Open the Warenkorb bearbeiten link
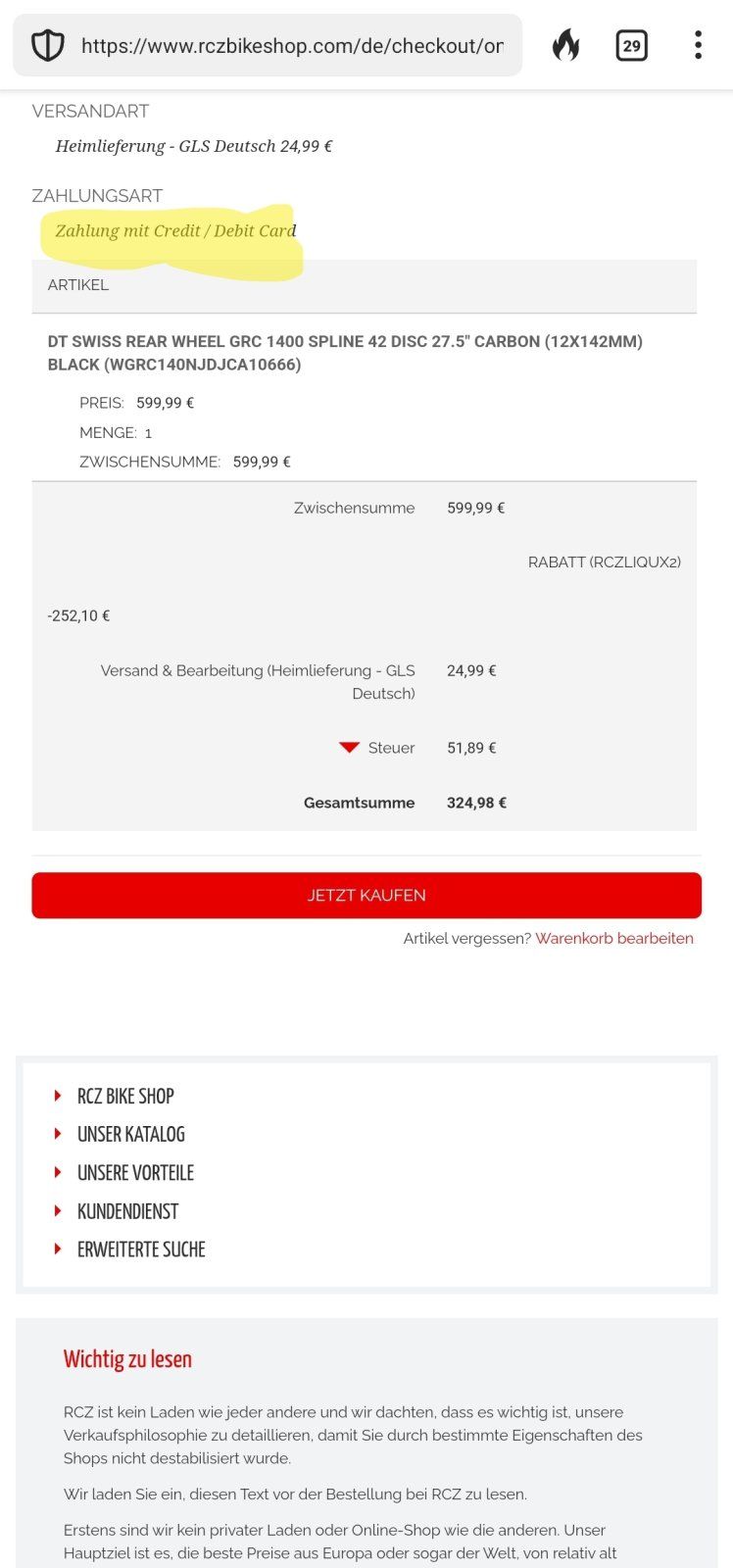Screen dimensions: 733x1568 613,938
